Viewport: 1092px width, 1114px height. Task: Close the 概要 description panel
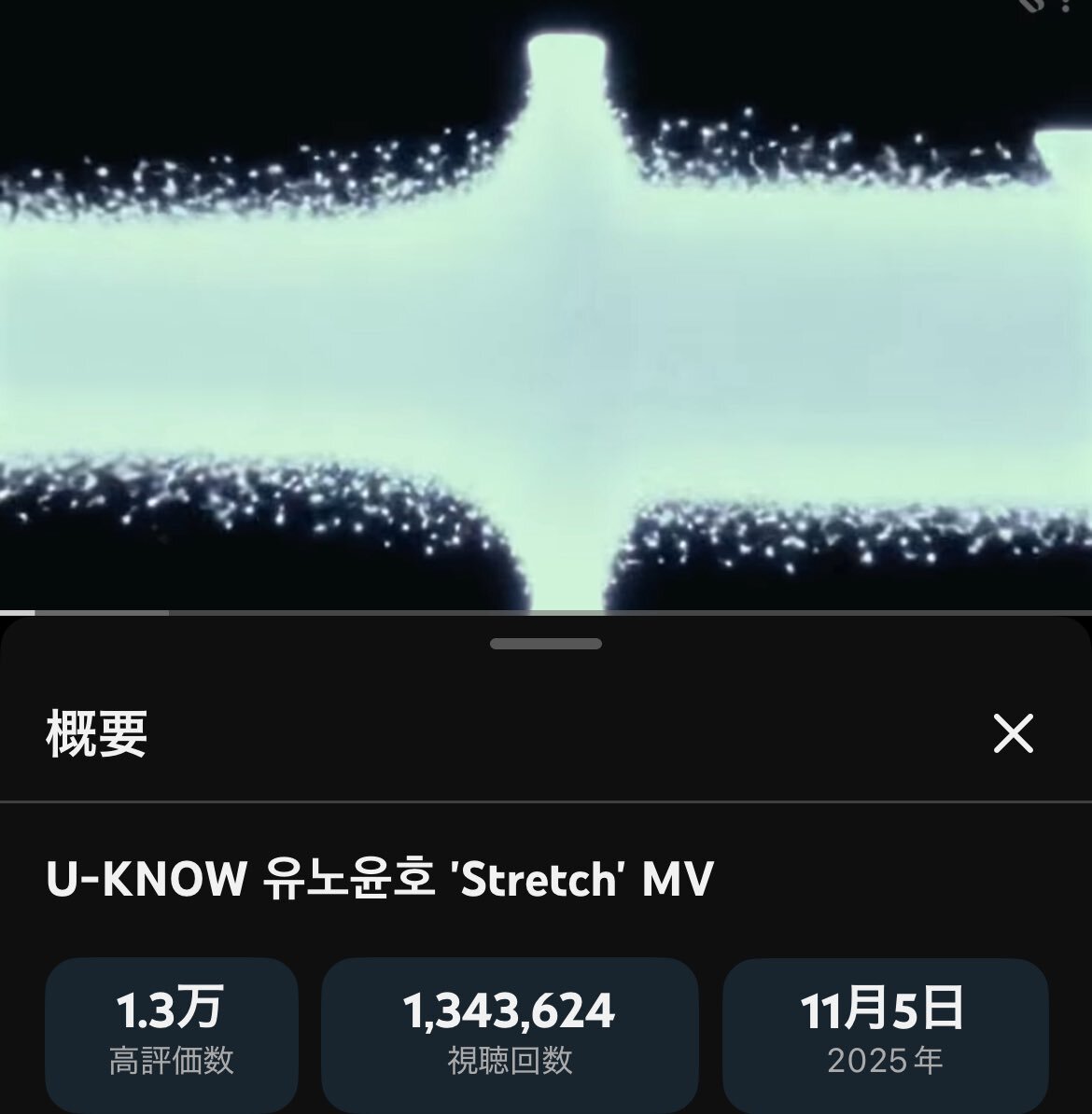1013,733
